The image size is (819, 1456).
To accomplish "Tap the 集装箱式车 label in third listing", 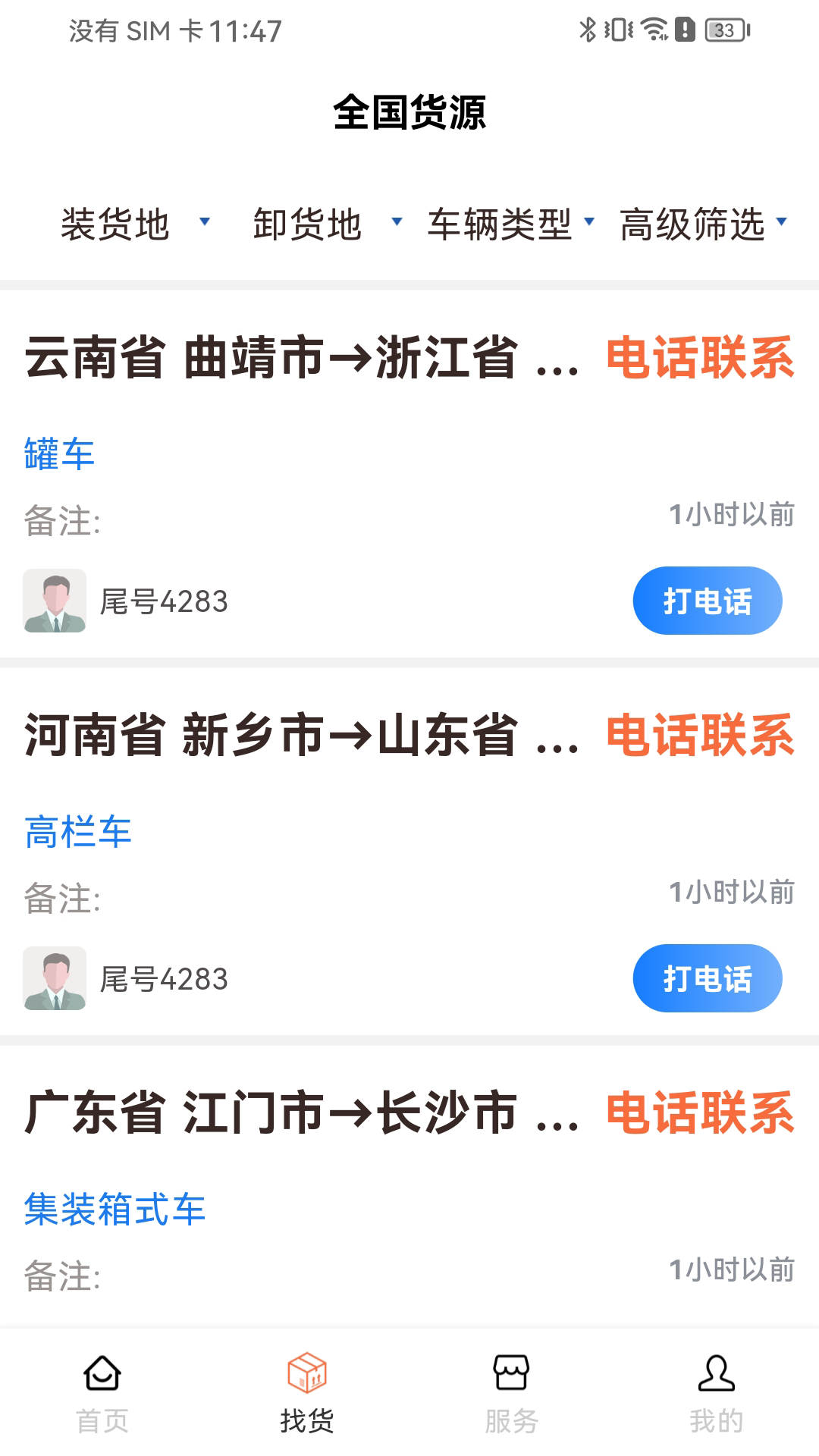I will pyautogui.click(x=115, y=1208).
